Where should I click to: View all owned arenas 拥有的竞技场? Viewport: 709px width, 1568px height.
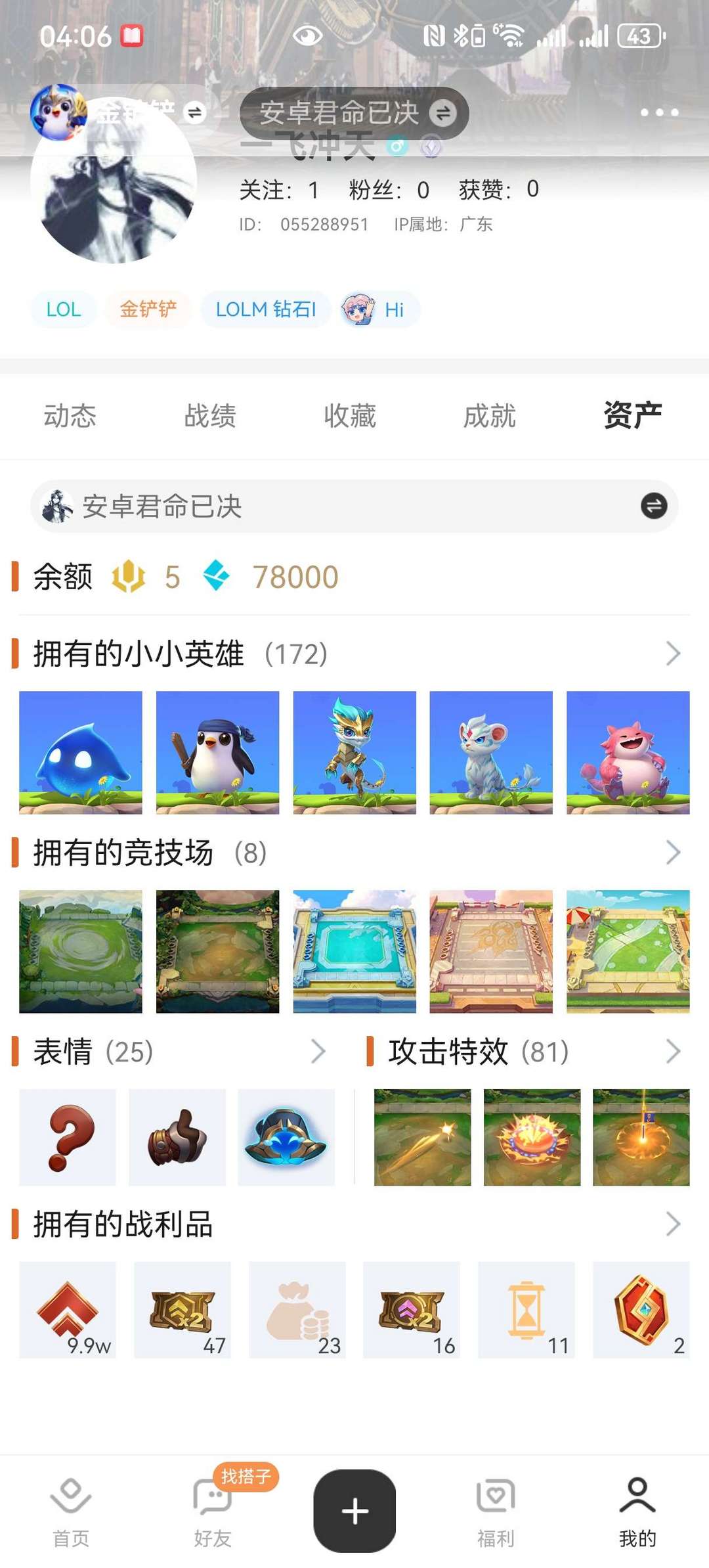pyautogui.click(x=673, y=853)
